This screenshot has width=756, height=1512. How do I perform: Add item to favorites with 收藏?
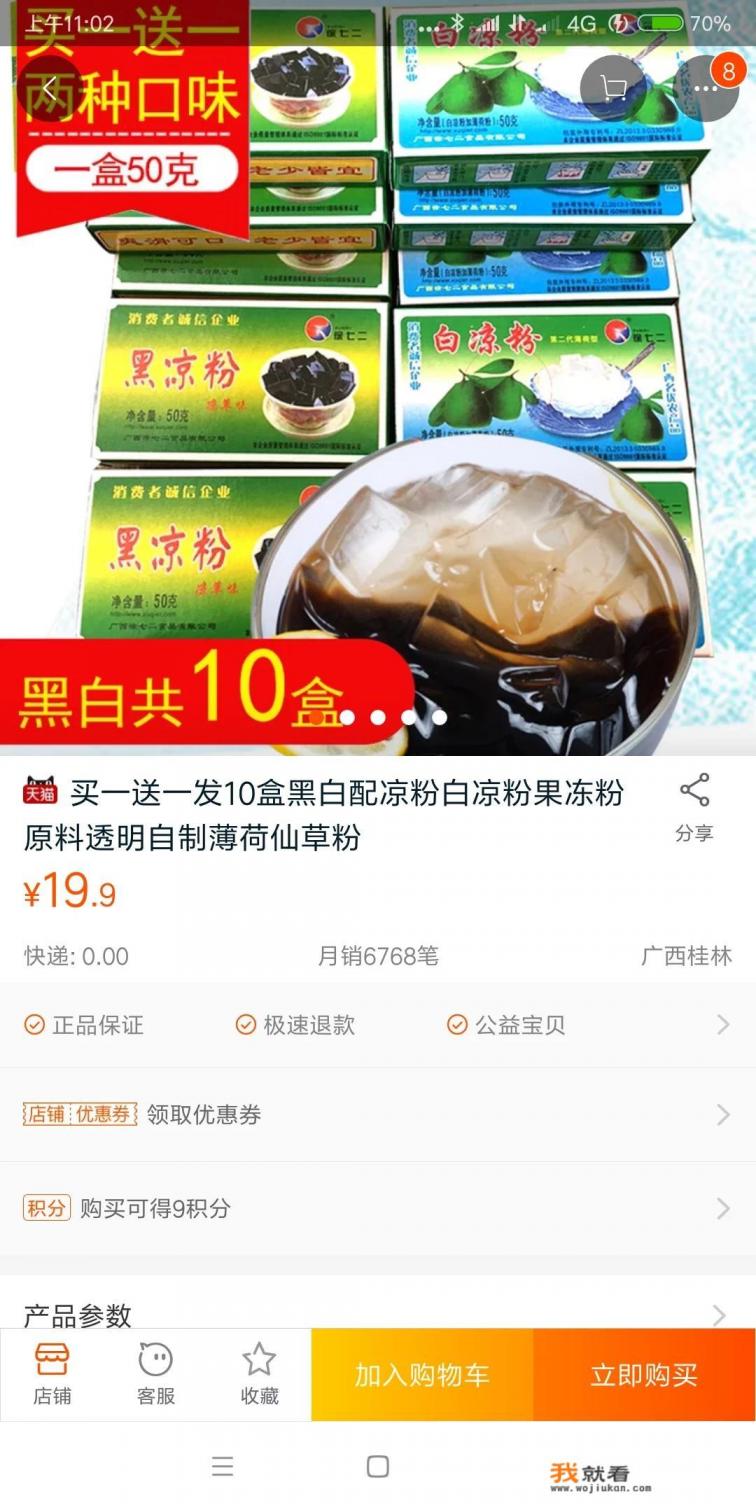point(259,1375)
